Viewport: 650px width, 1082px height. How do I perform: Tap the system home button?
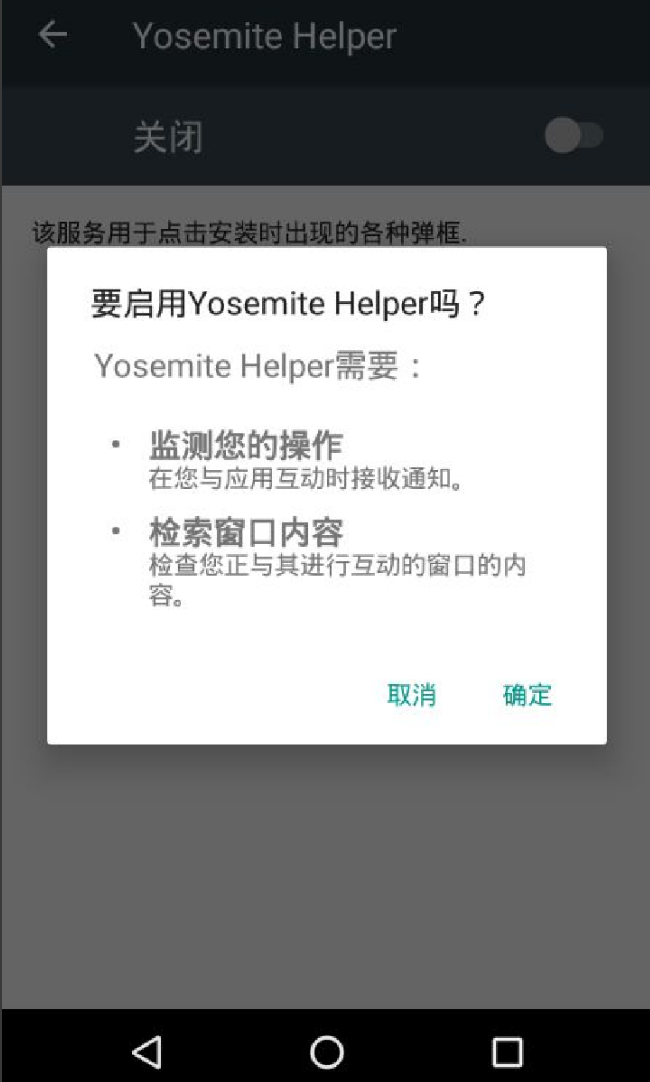[326, 1051]
